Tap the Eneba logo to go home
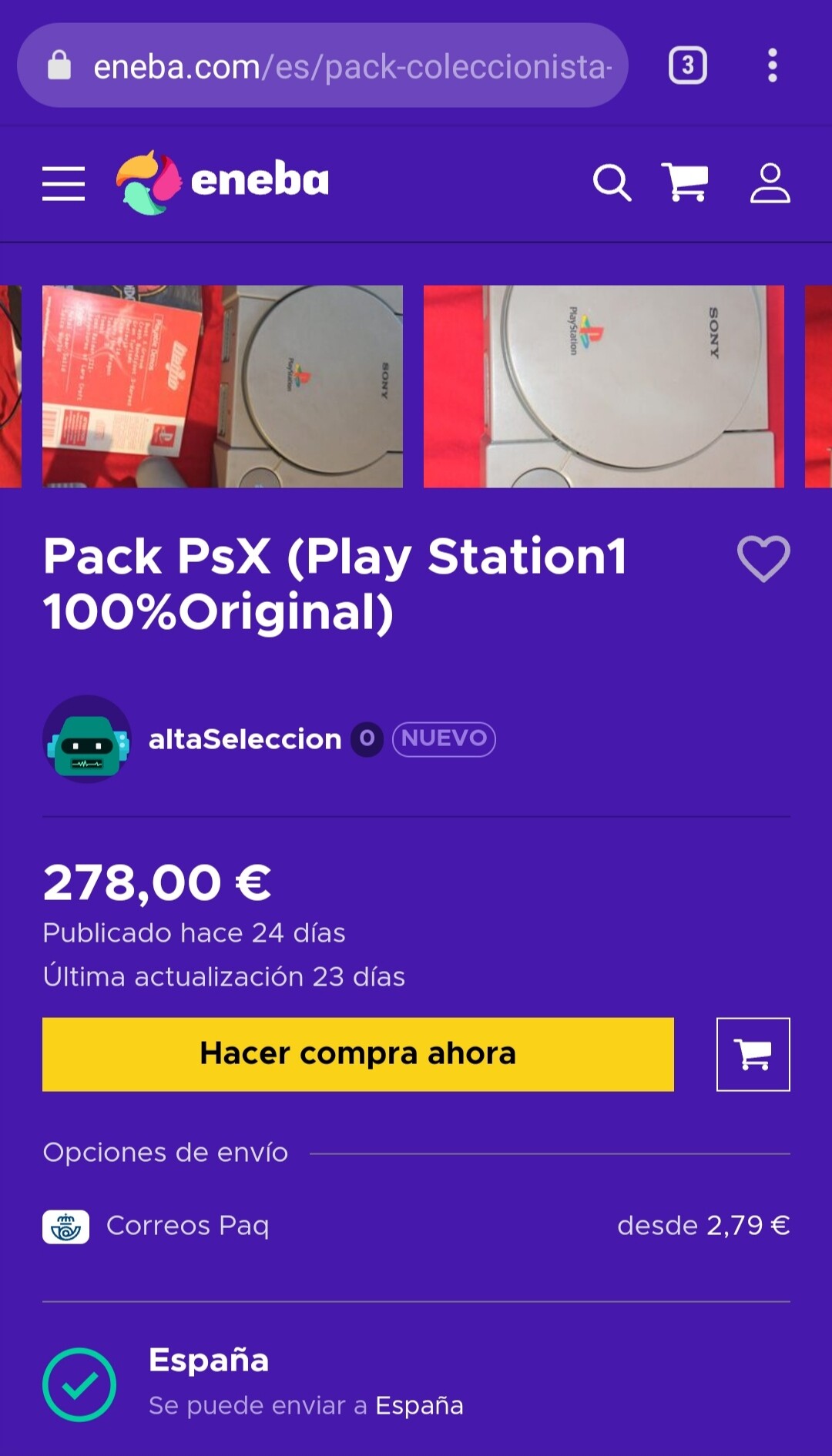Screen dimensions: 832x1456 tap(222, 182)
